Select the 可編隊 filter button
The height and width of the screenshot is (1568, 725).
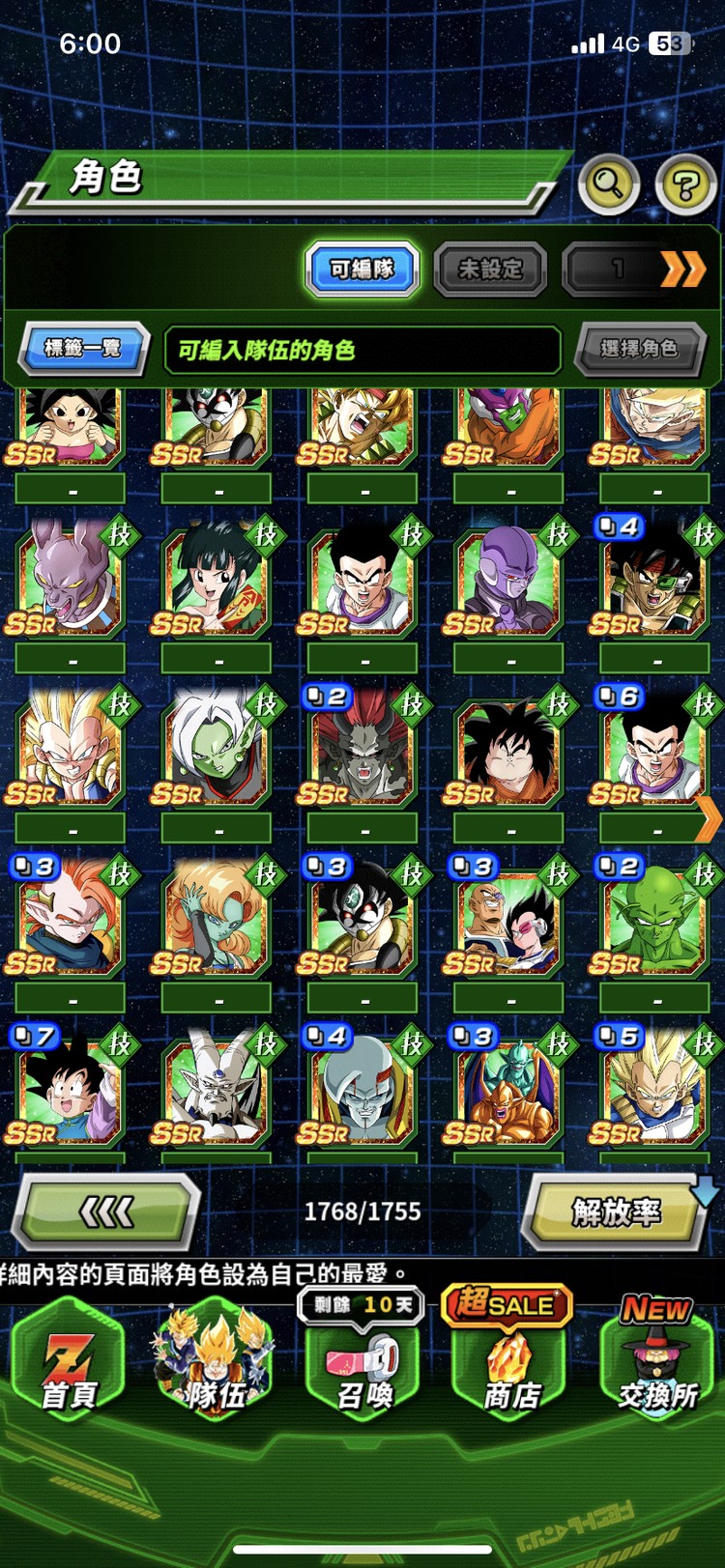[362, 269]
